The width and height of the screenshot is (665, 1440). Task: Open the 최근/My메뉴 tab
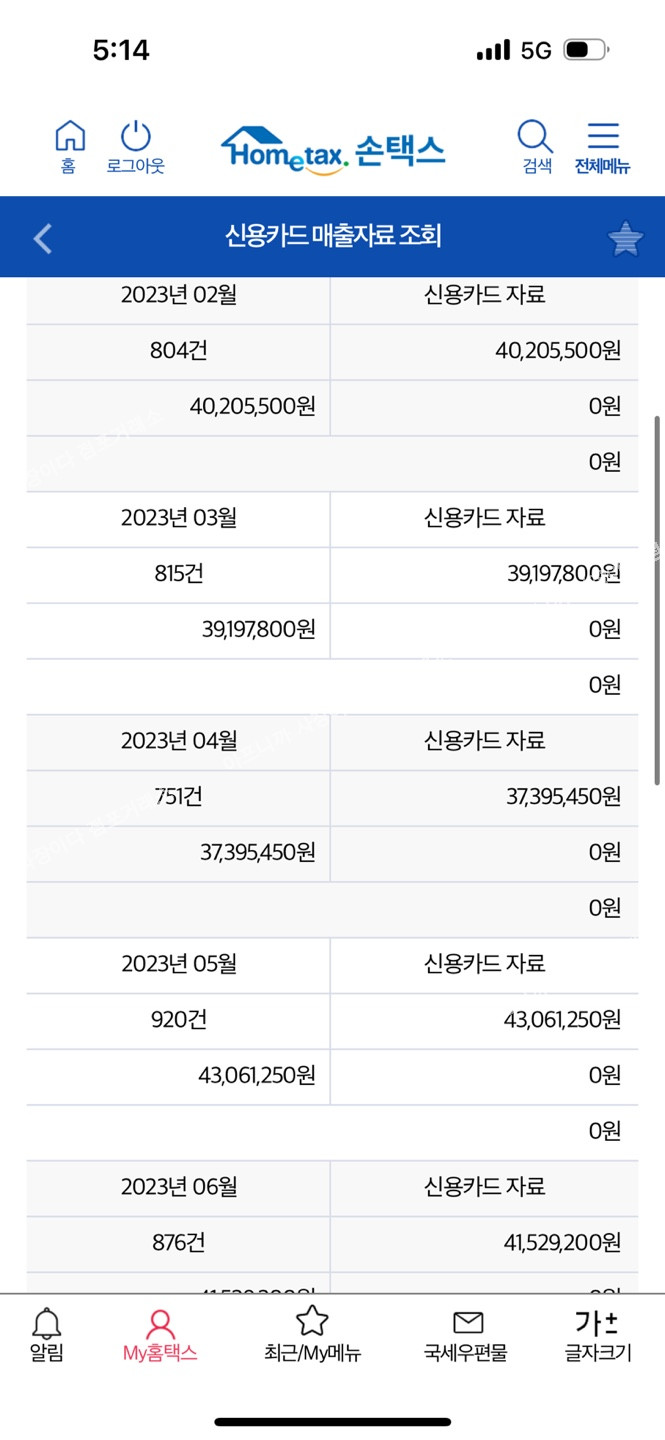point(312,1335)
